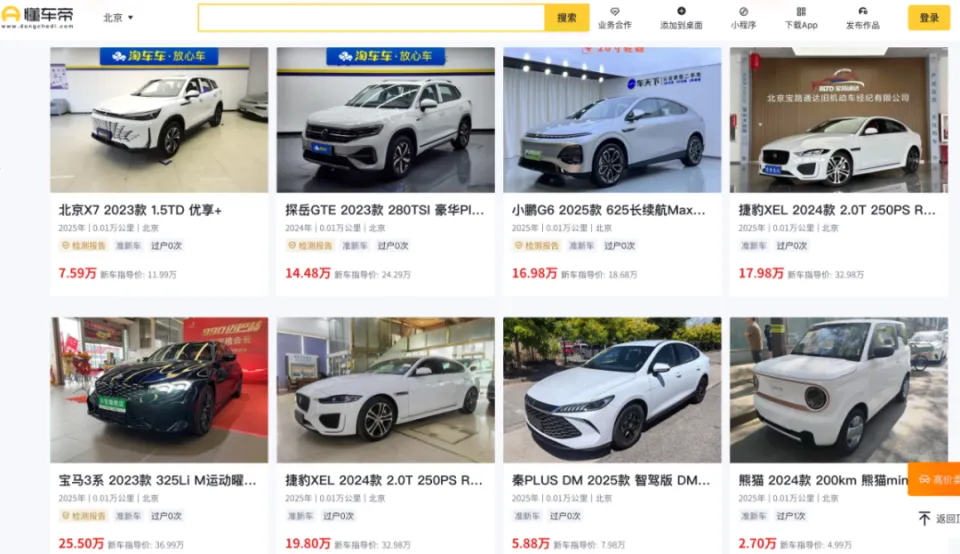Return to page top via 返回顶部
Screen dimensions: 960x554
point(938,519)
